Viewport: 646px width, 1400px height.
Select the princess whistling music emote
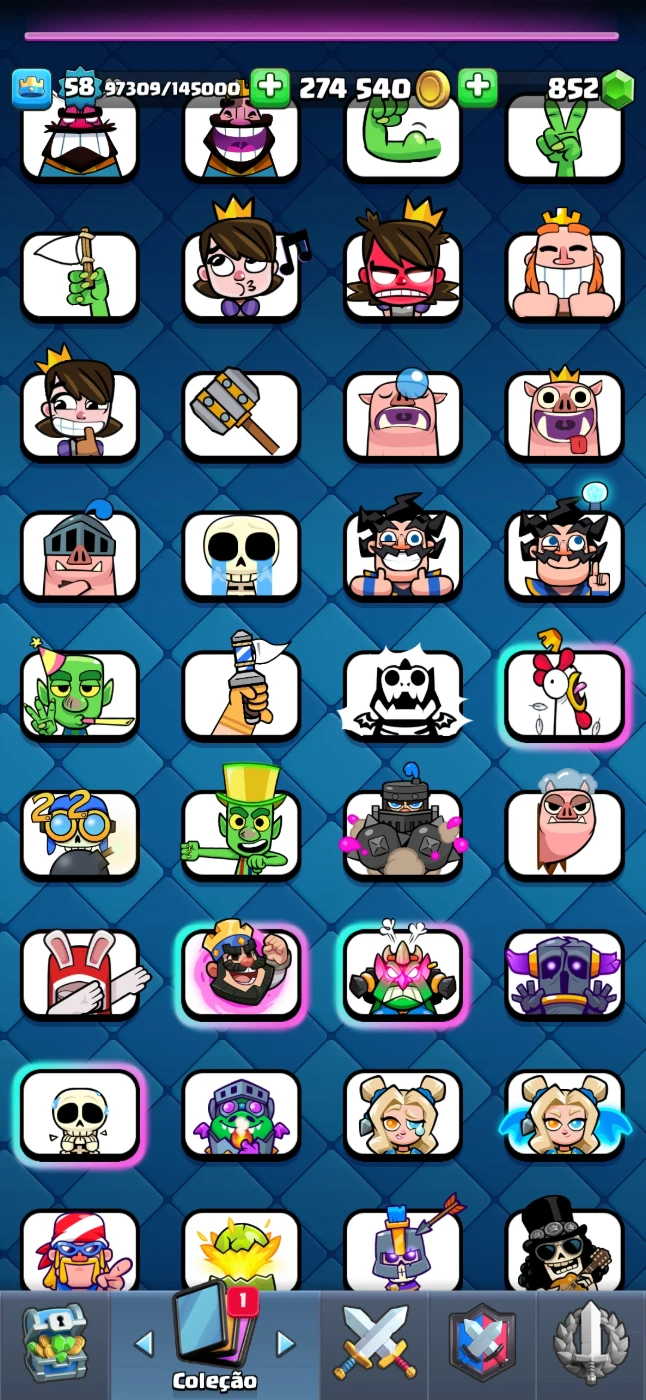tap(241, 275)
